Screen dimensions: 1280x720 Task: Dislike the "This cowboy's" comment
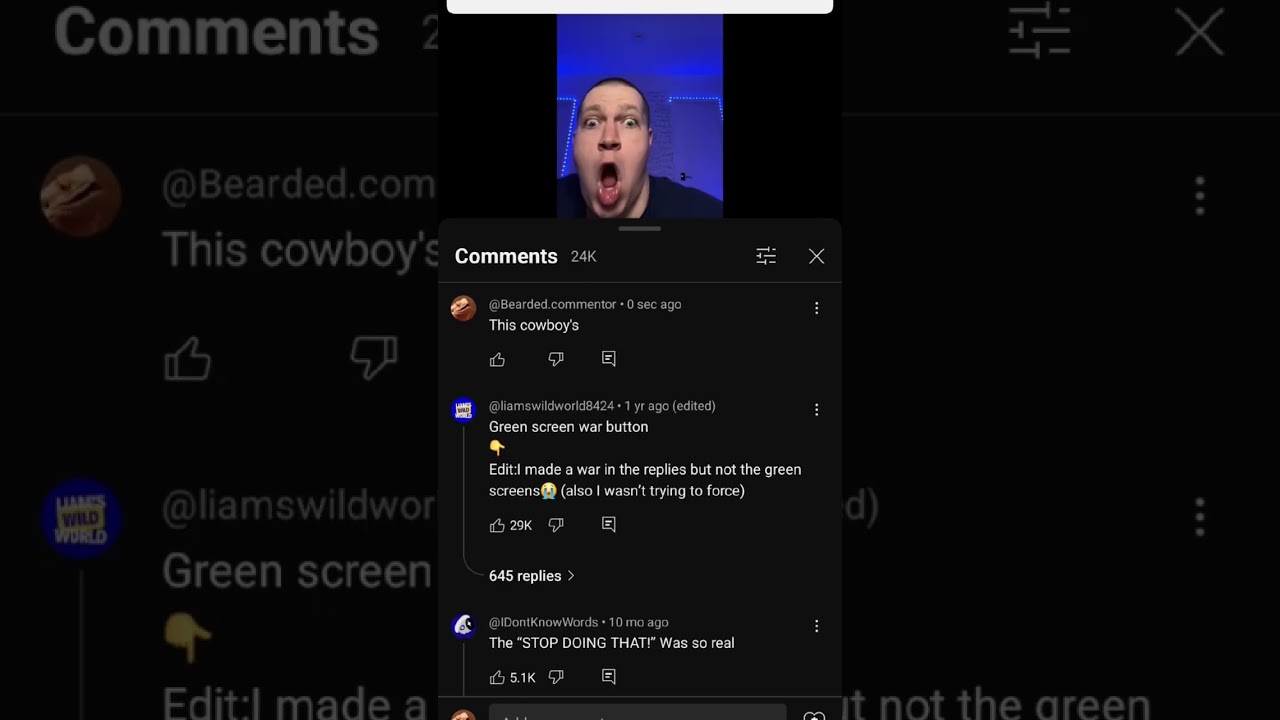(x=556, y=359)
